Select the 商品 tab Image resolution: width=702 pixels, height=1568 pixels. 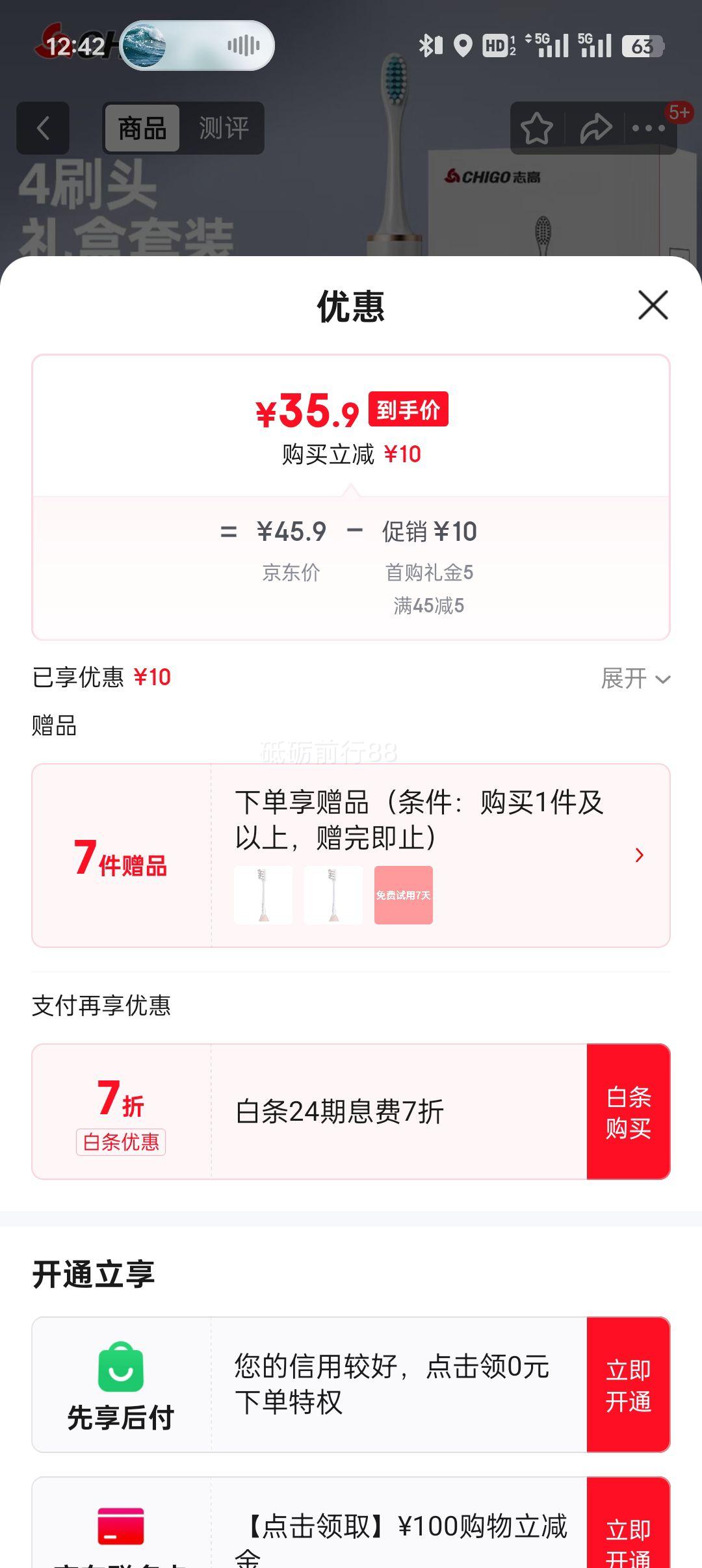pos(142,128)
